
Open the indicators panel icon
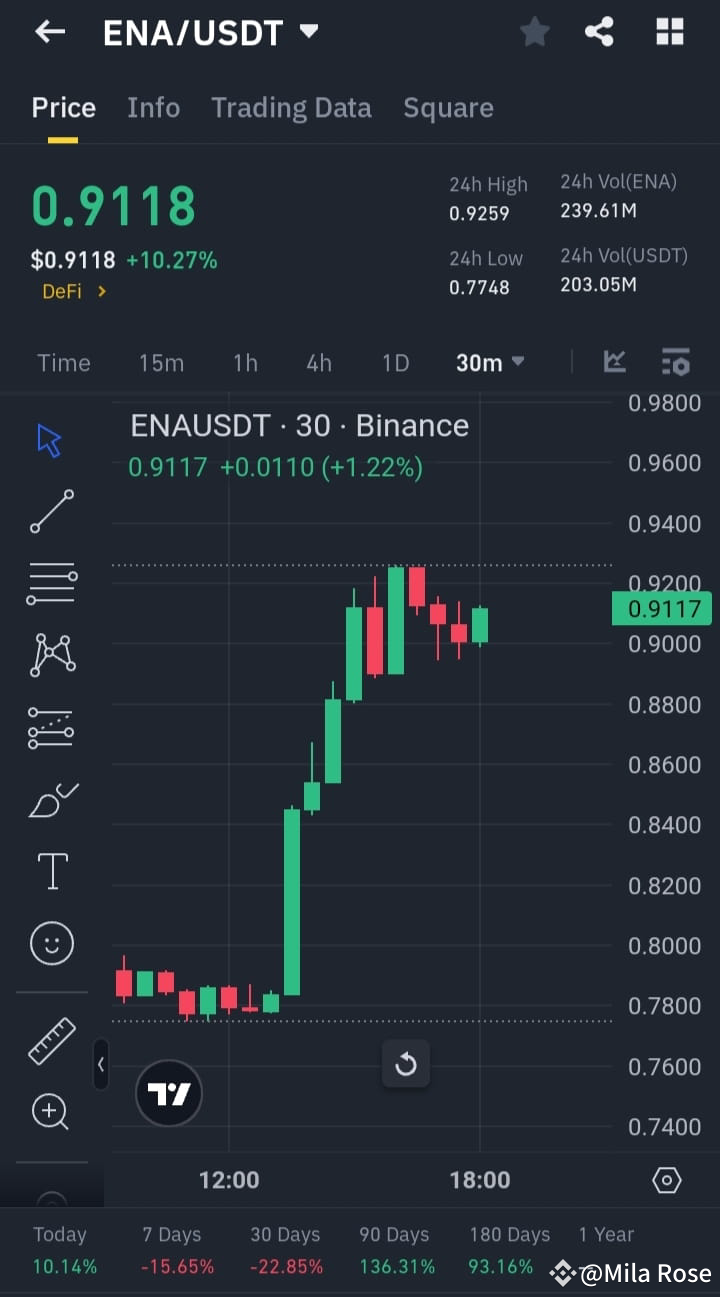coord(676,363)
